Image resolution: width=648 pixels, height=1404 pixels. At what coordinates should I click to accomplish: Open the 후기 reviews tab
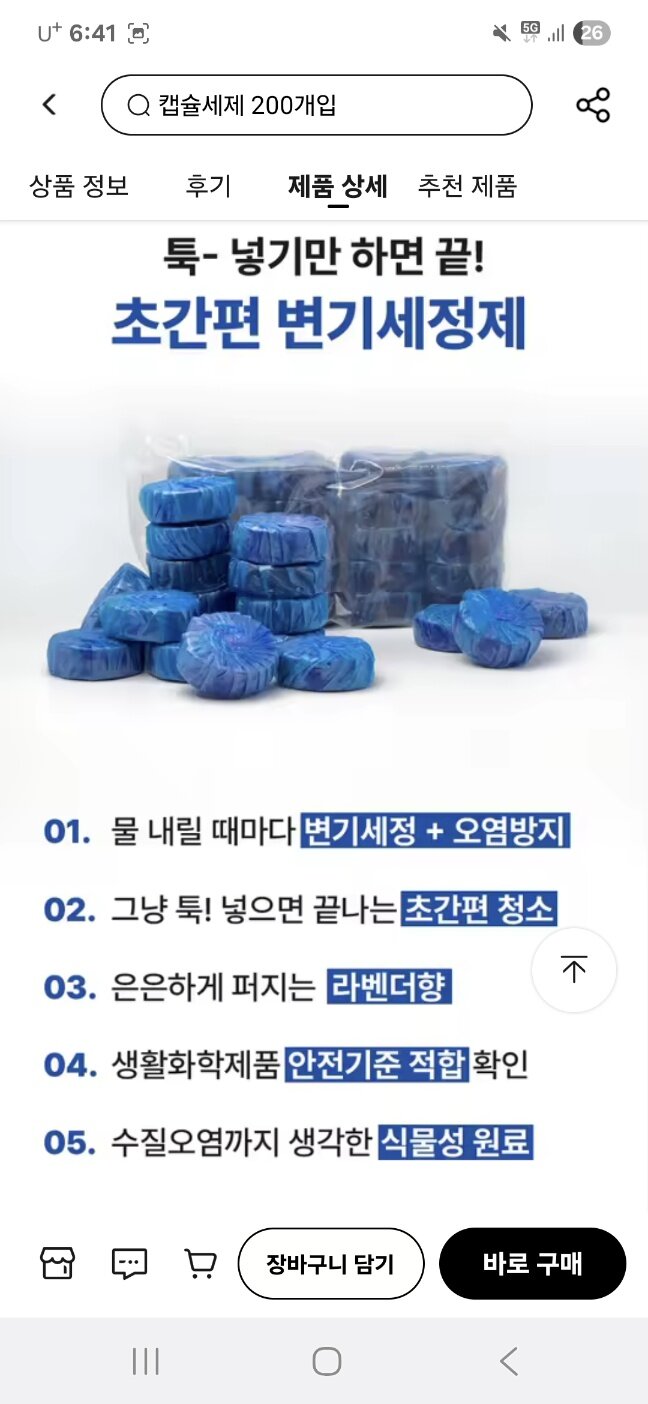pyautogui.click(x=208, y=186)
